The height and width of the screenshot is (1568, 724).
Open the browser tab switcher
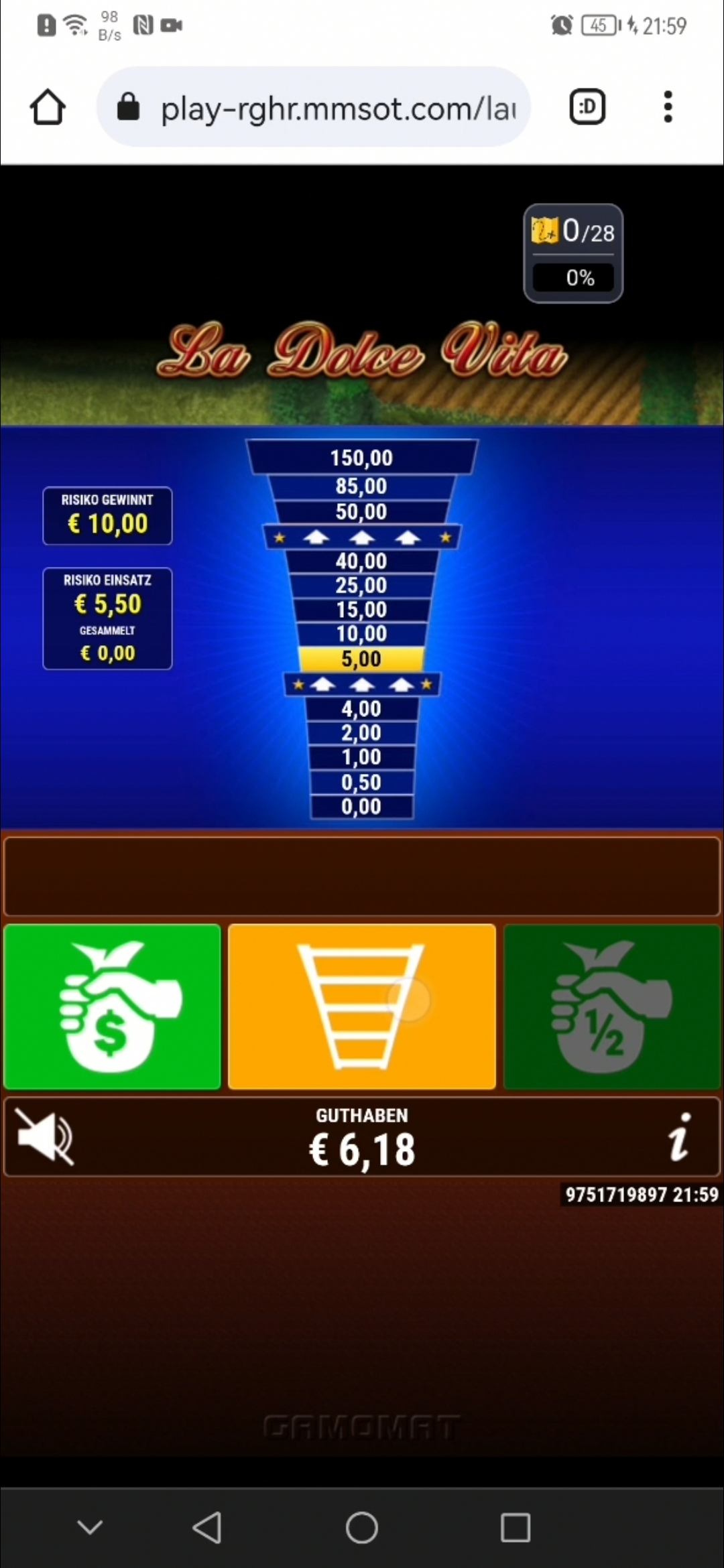(587, 107)
